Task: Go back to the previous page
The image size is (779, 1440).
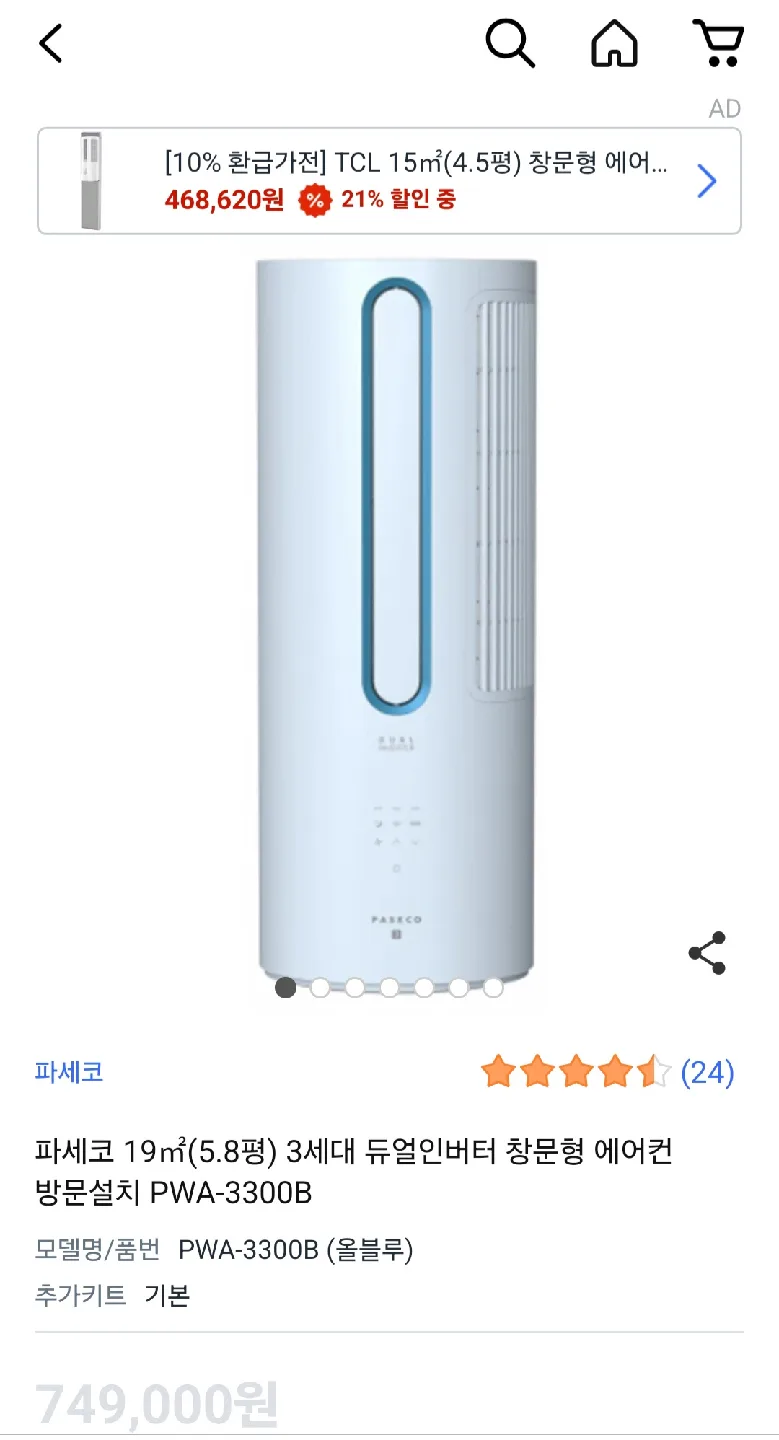Action: [x=51, y=43]
